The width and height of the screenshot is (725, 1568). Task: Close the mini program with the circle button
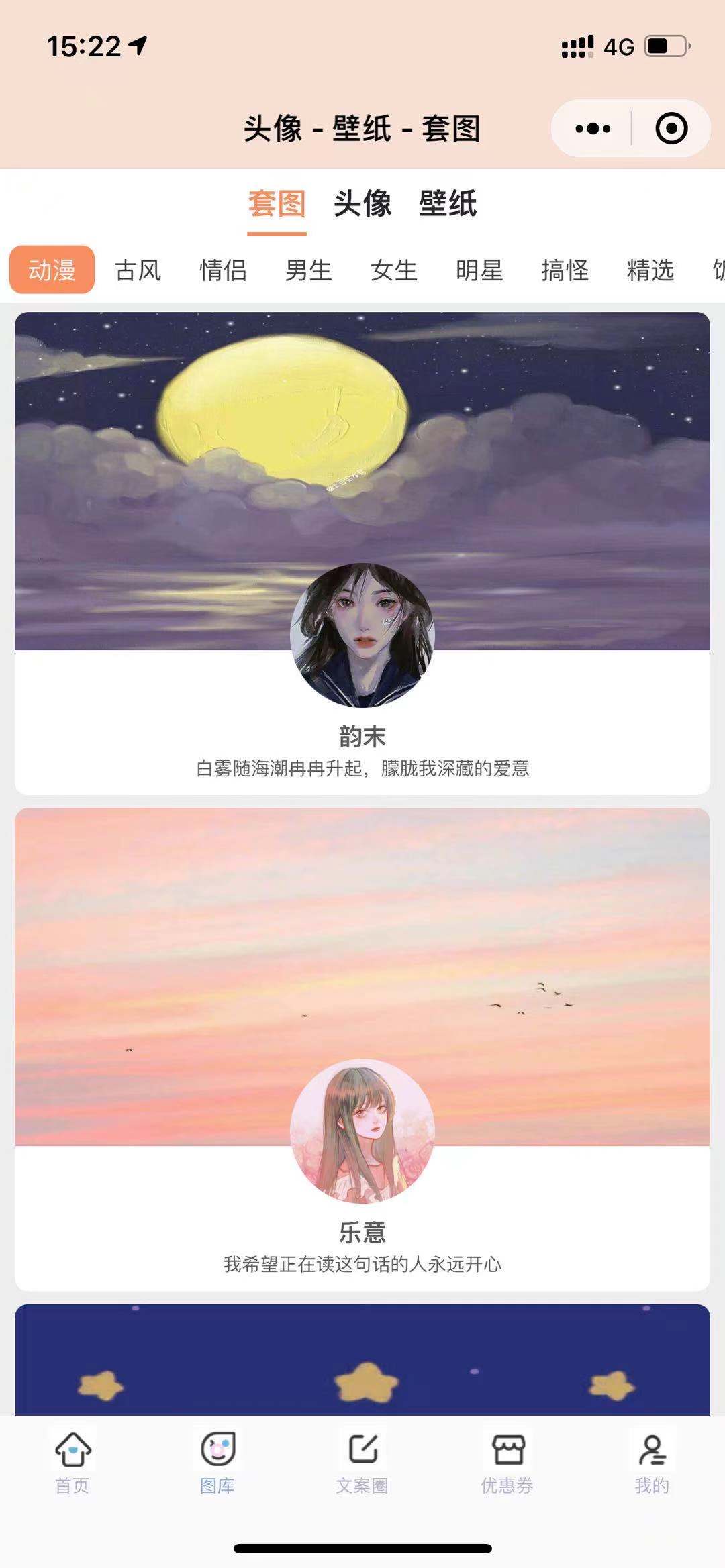click(x=671, y=128)
